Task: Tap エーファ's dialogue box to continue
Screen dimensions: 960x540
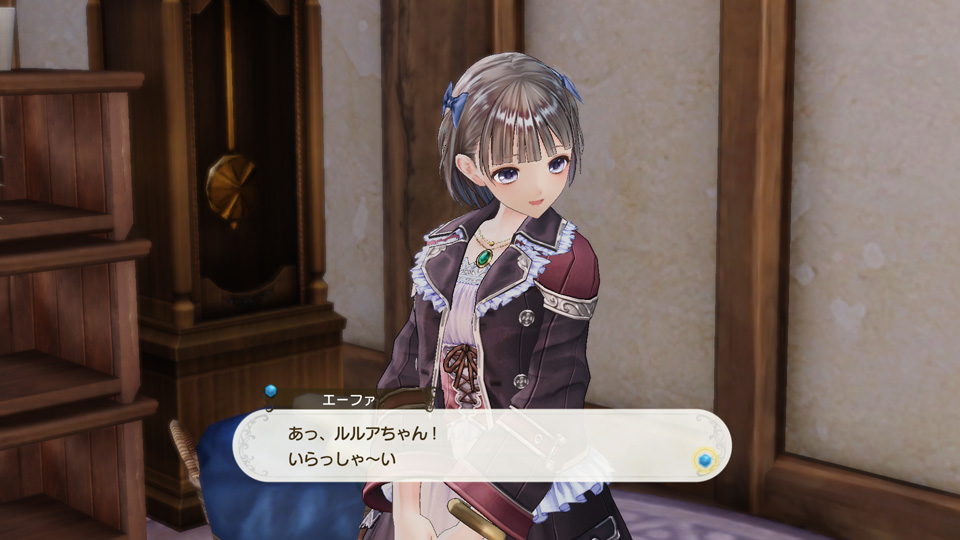Action: point(480,446)
